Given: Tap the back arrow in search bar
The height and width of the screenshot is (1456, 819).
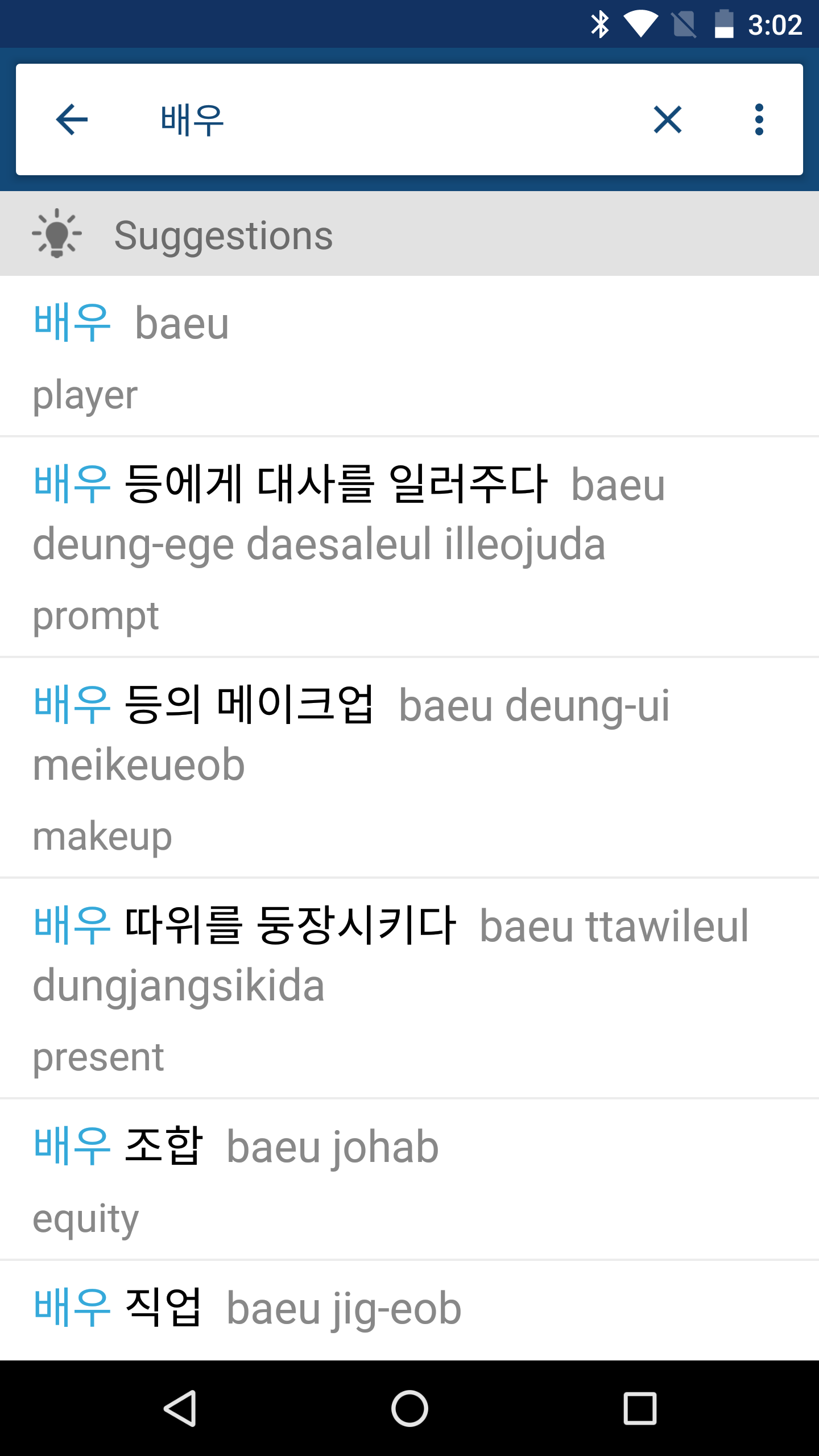Looking at the screenshot, I should click(72, 119).
